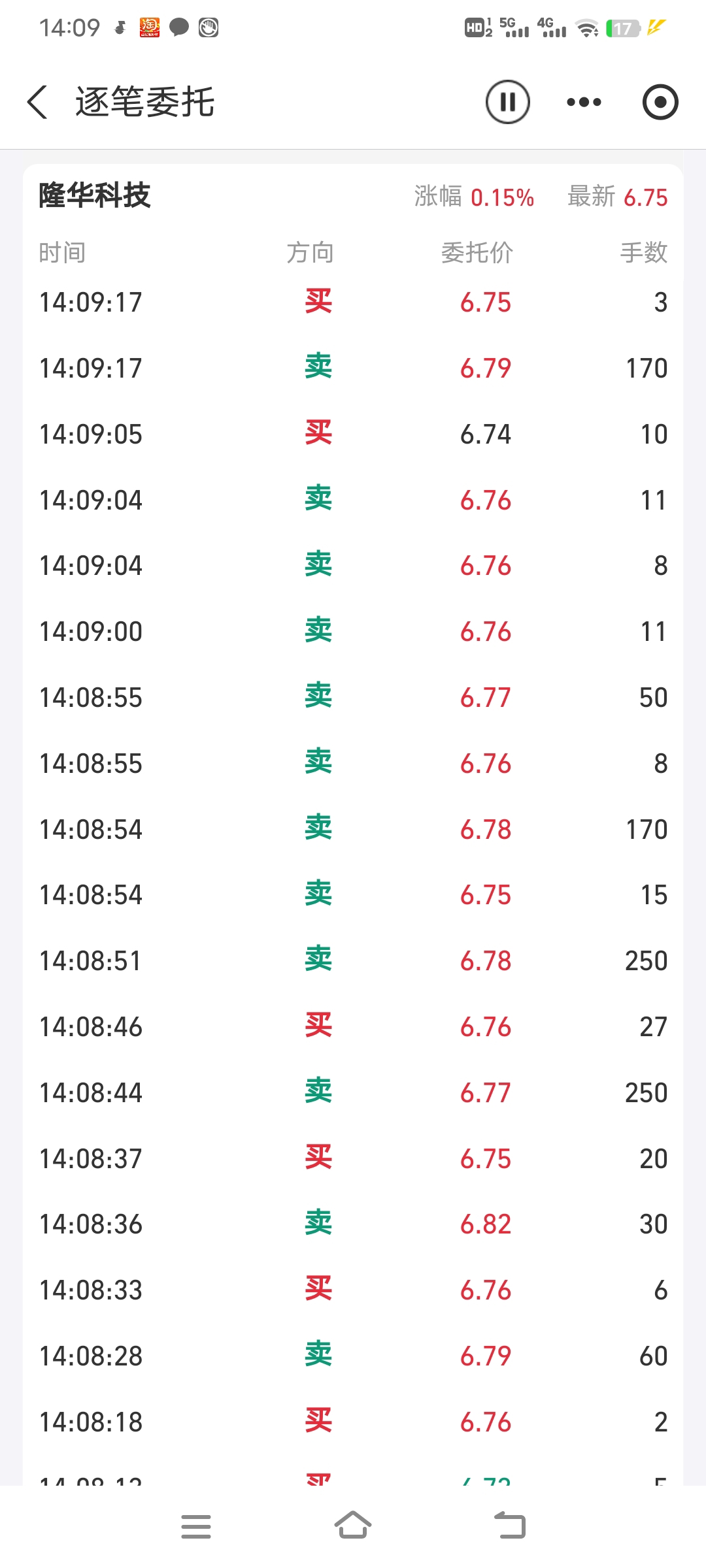706x1568 pixels.
Task: Go to the phone home screen
Action: coord(353,1526)
